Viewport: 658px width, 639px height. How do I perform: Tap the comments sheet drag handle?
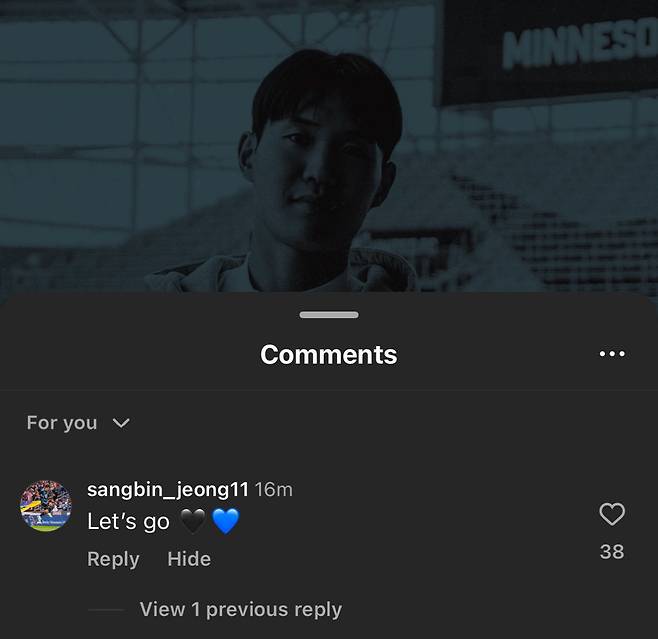pyautogui.click(x=329, y=315)
